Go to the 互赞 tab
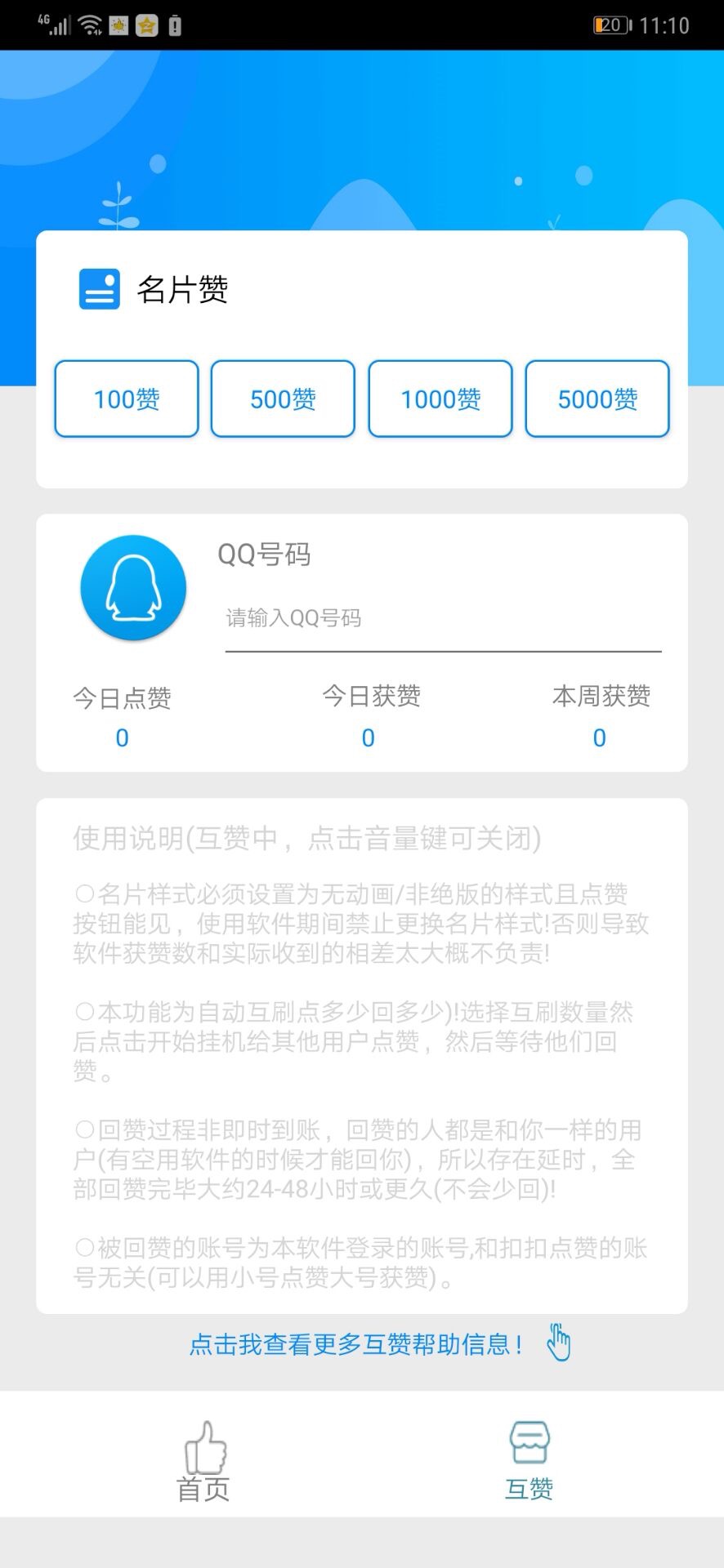This screenshot has height=1568, width=724. tap(530, 1462)
